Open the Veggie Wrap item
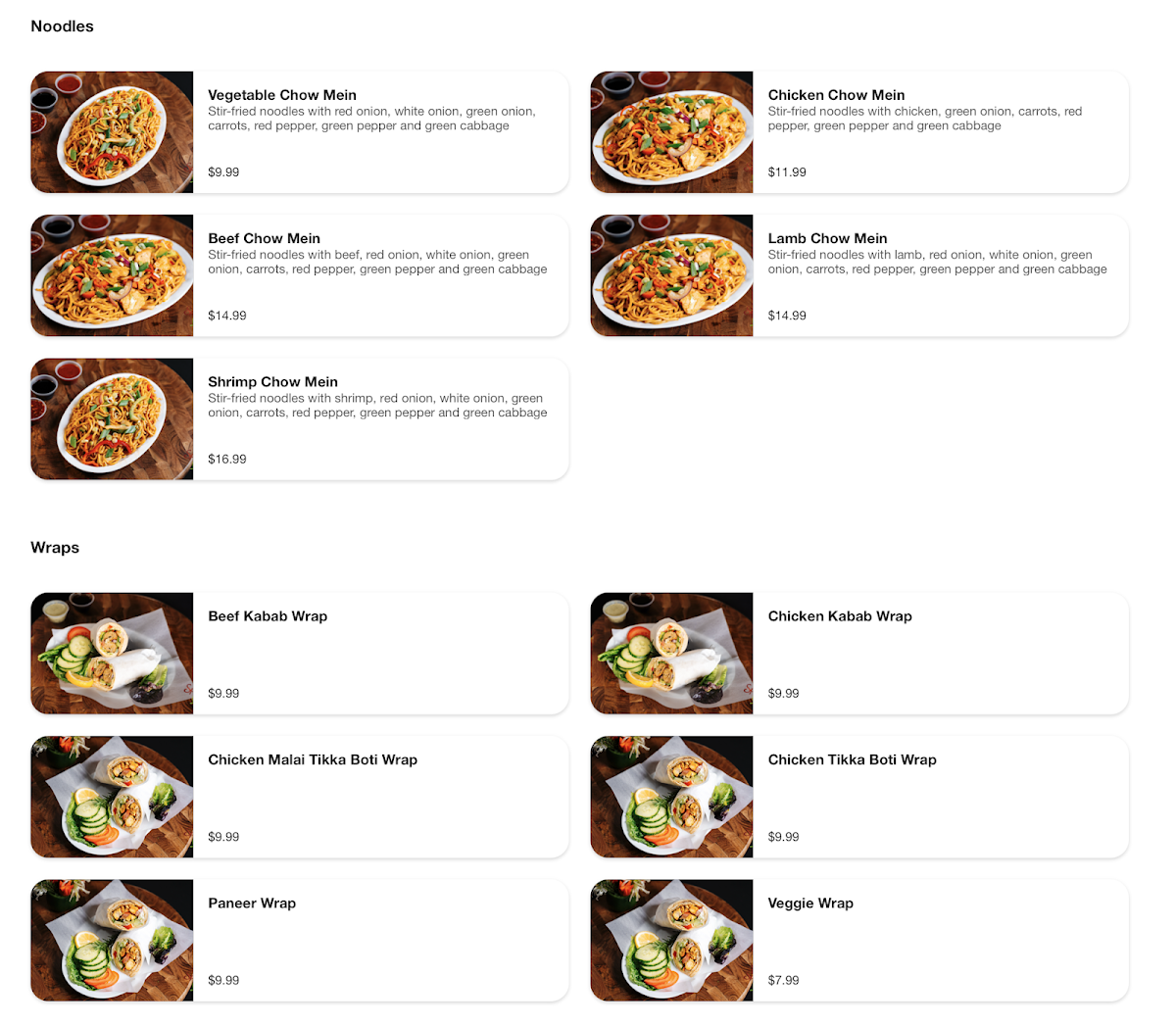1176x1027 pixels. point(858,941)
